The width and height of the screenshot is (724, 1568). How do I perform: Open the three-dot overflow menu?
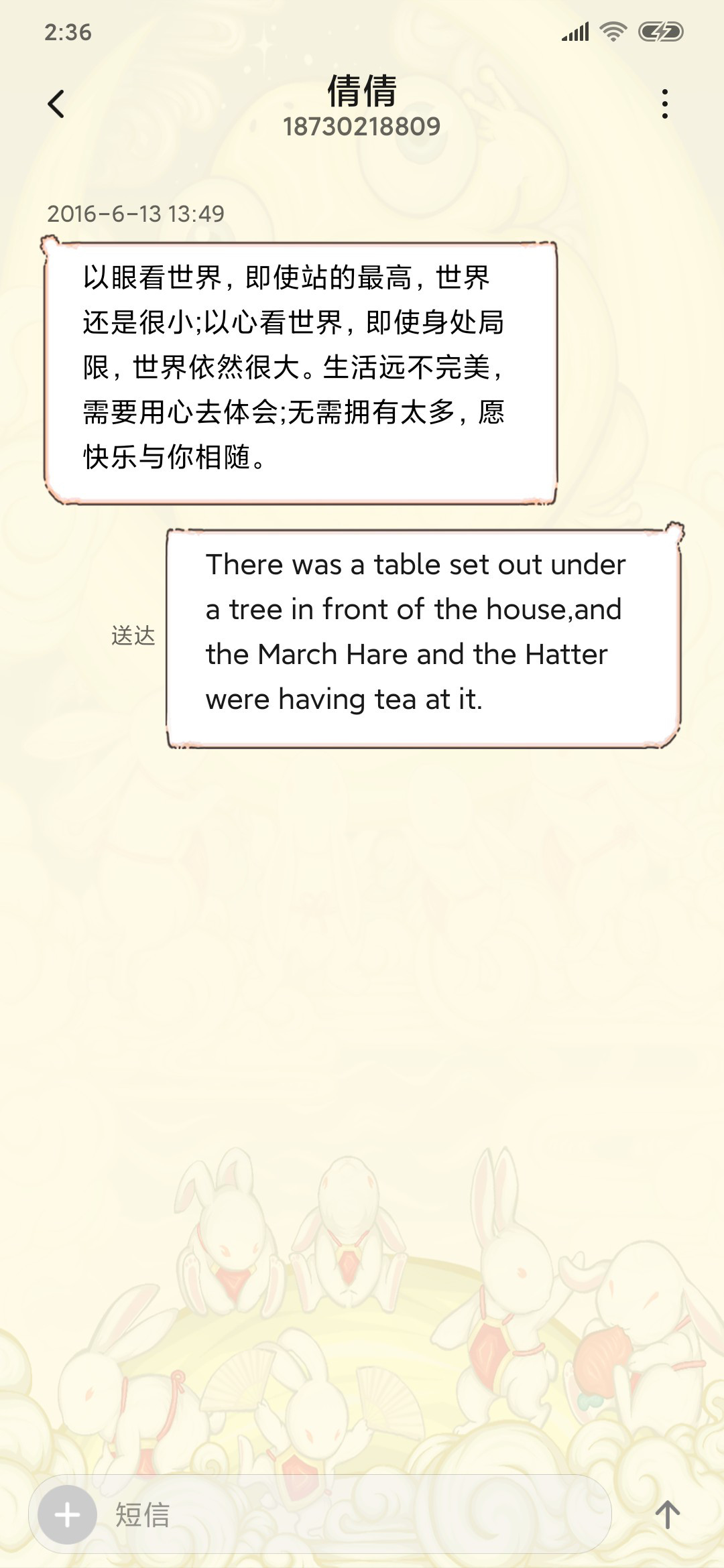coord(664,104)
